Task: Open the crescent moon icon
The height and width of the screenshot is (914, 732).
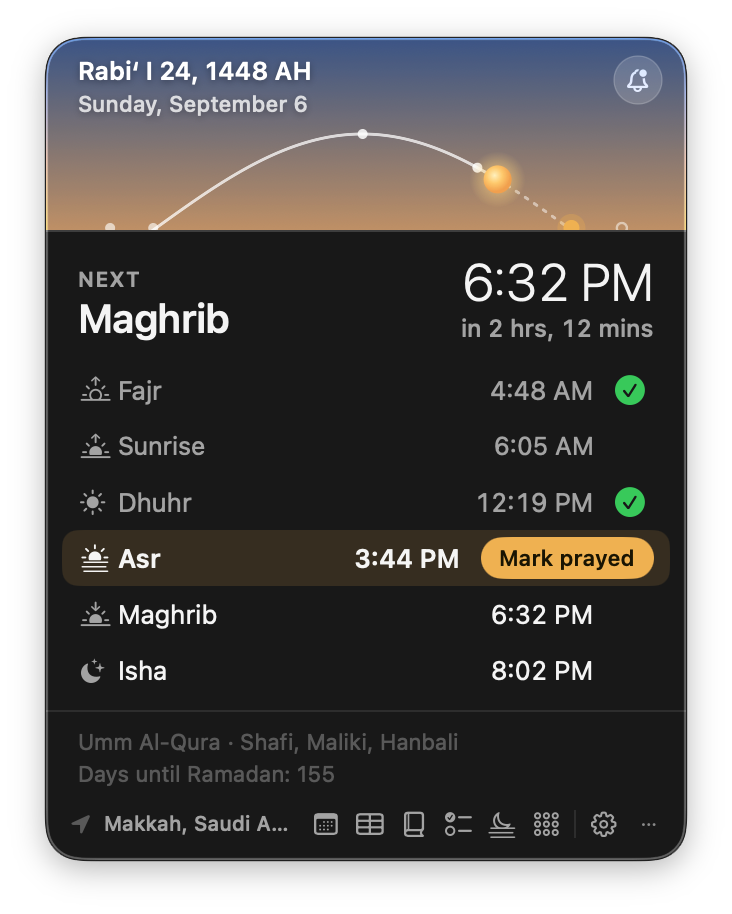Action: (x=502, y=824)
